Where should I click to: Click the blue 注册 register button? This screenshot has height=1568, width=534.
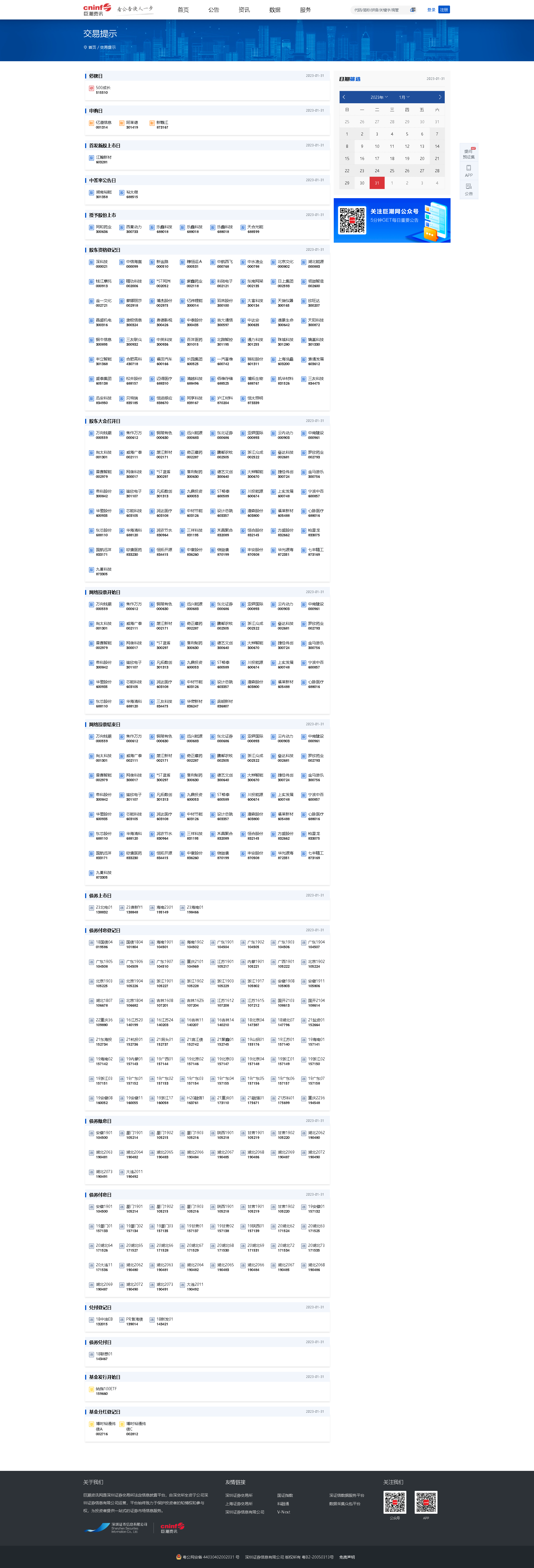pyautogui.click(x=444, y=10)
